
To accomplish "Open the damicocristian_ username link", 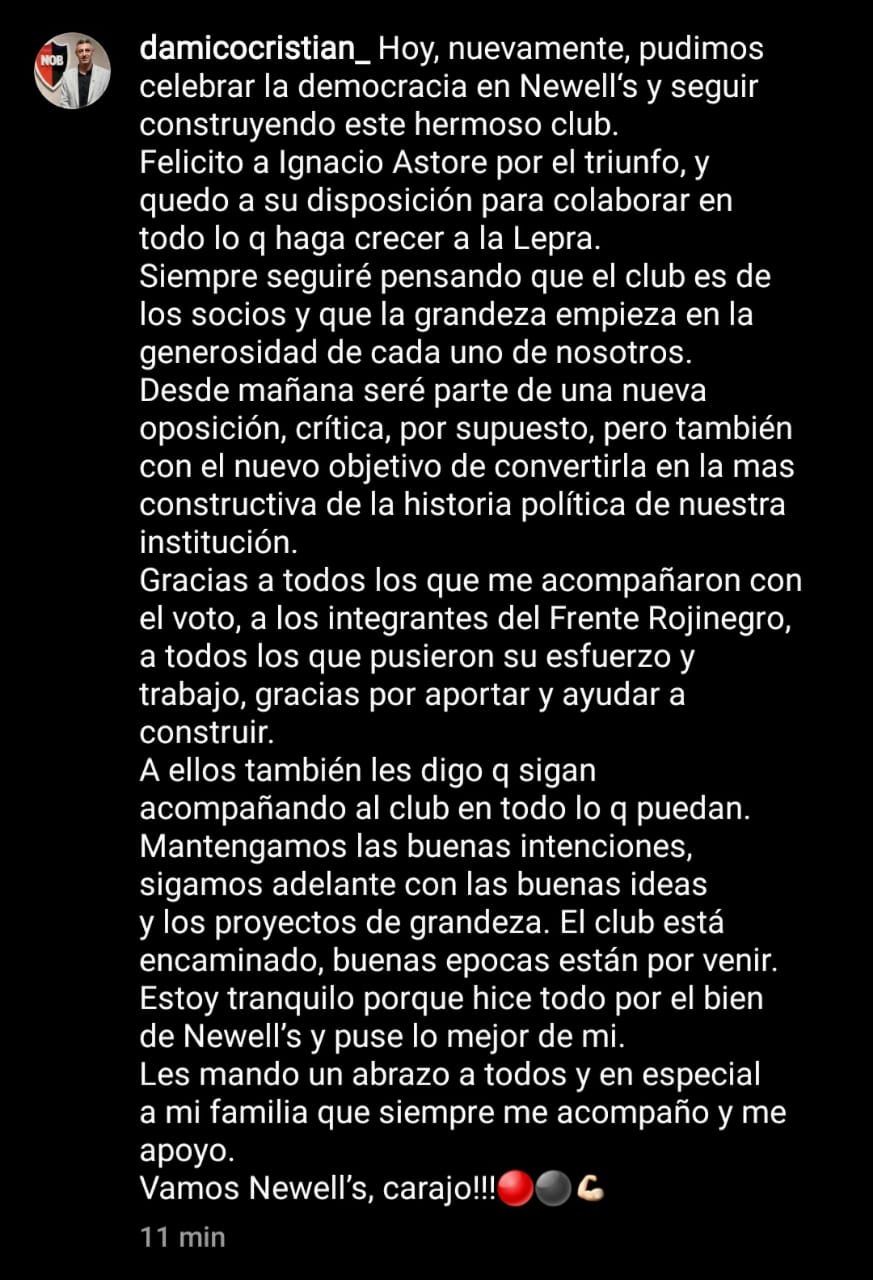I will click(254, 48).
